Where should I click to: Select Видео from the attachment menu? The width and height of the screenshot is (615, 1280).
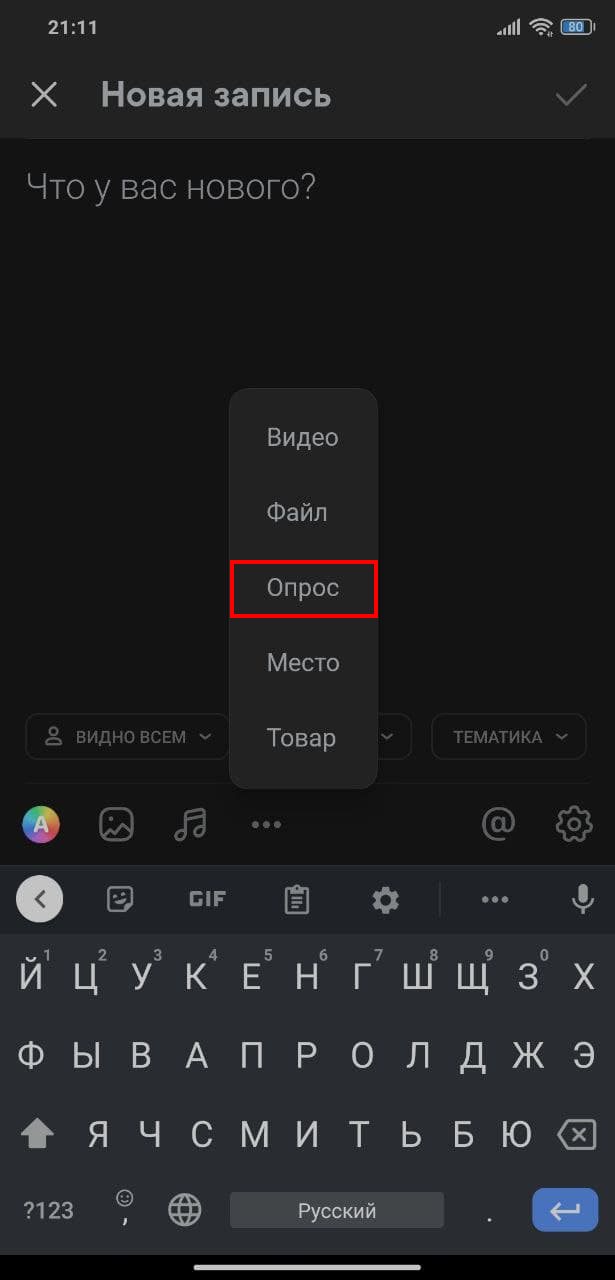point(303,438)
